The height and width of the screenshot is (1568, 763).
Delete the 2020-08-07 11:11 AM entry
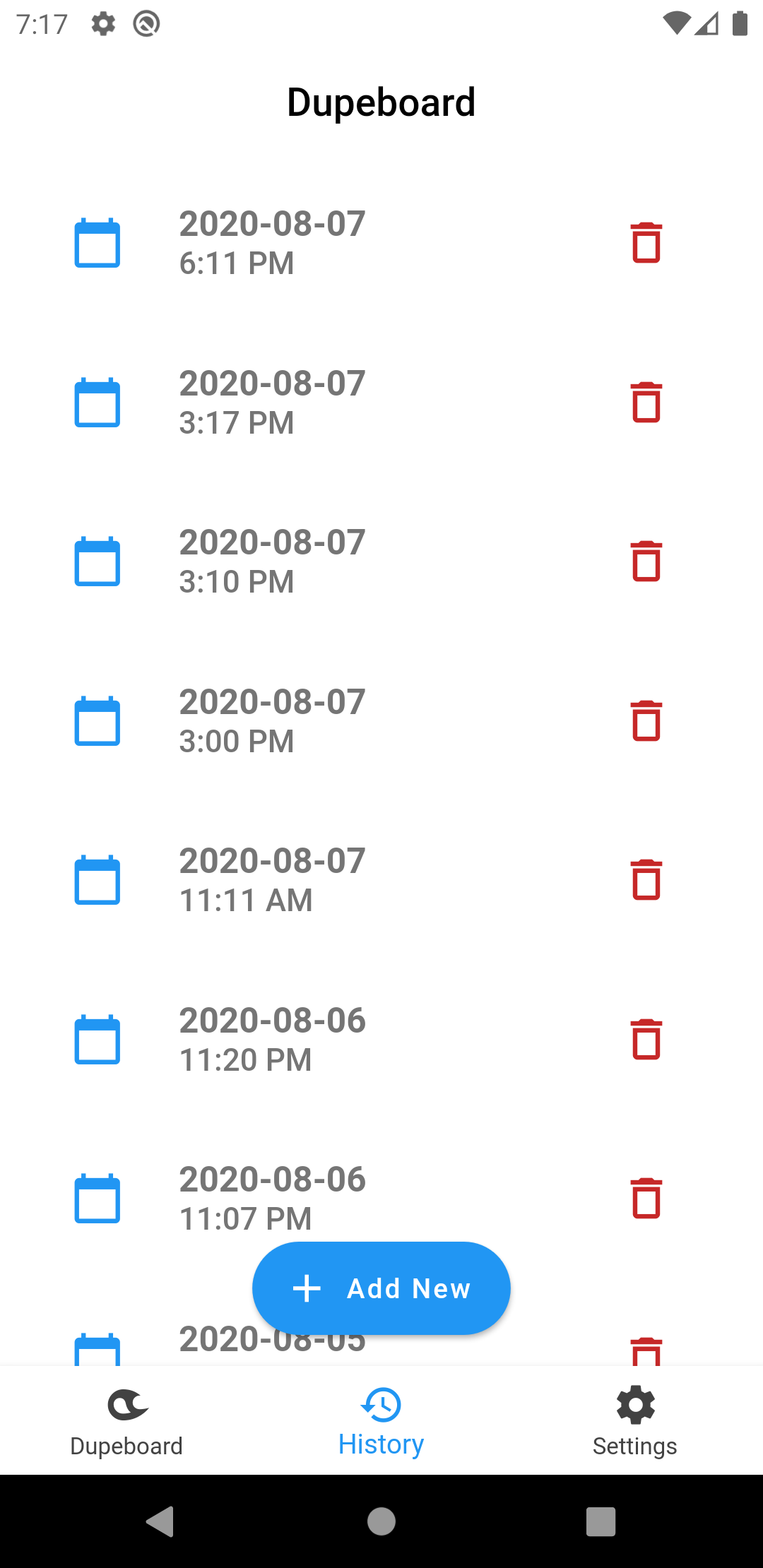[646, 880]
